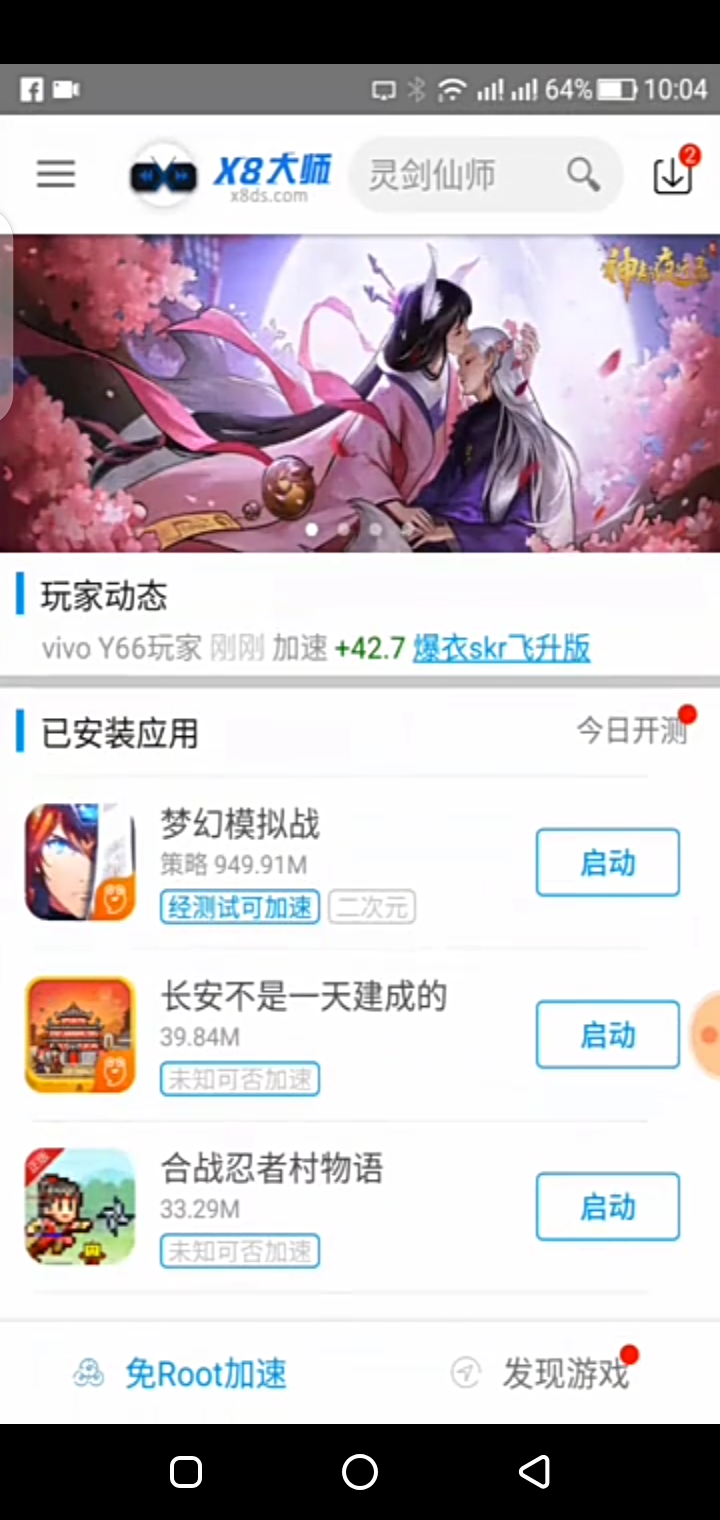Open the downloads icon with badge
The image size is (720, 1520).
pyautogui.click(x=673, y=175)
